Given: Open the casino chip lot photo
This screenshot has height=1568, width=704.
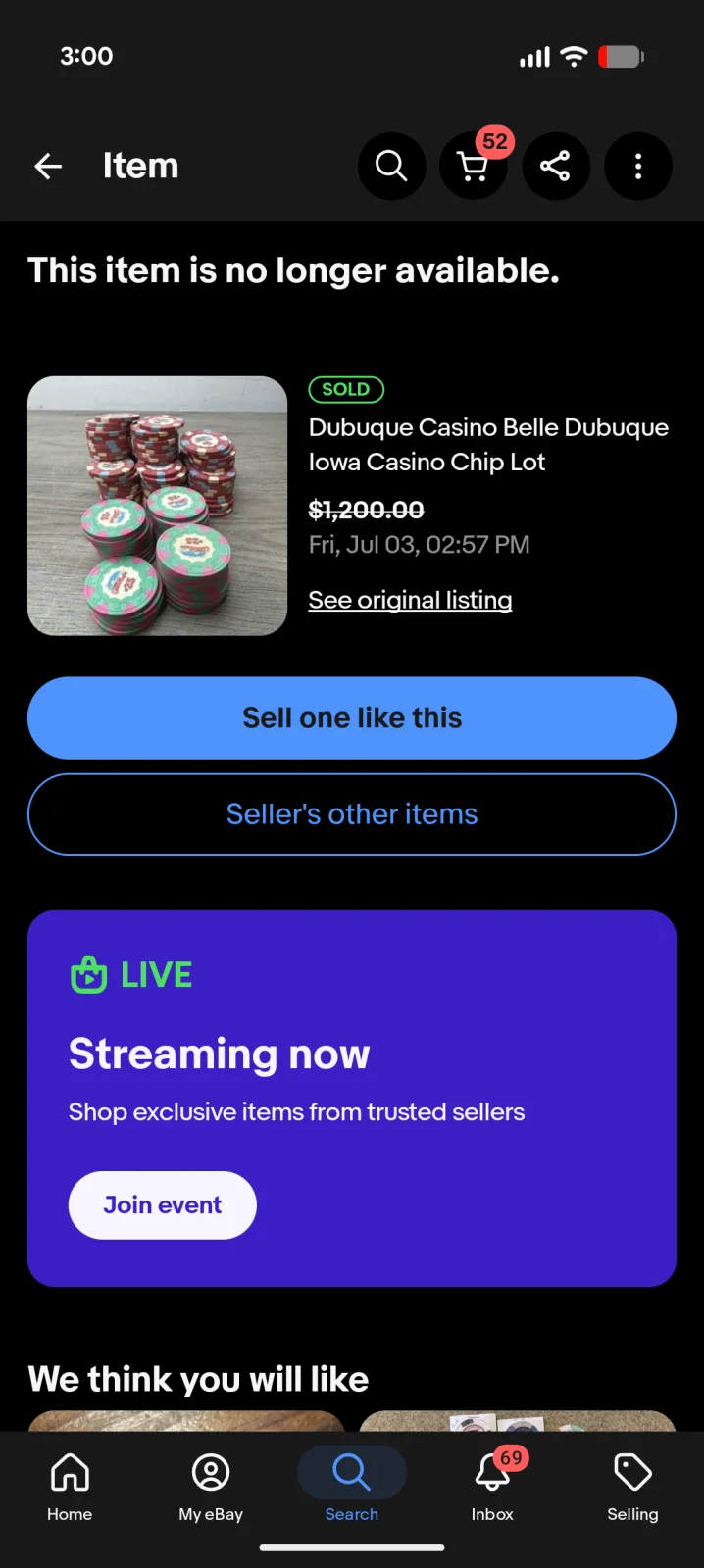Looking at the screenshot, I should click(157, 506).
